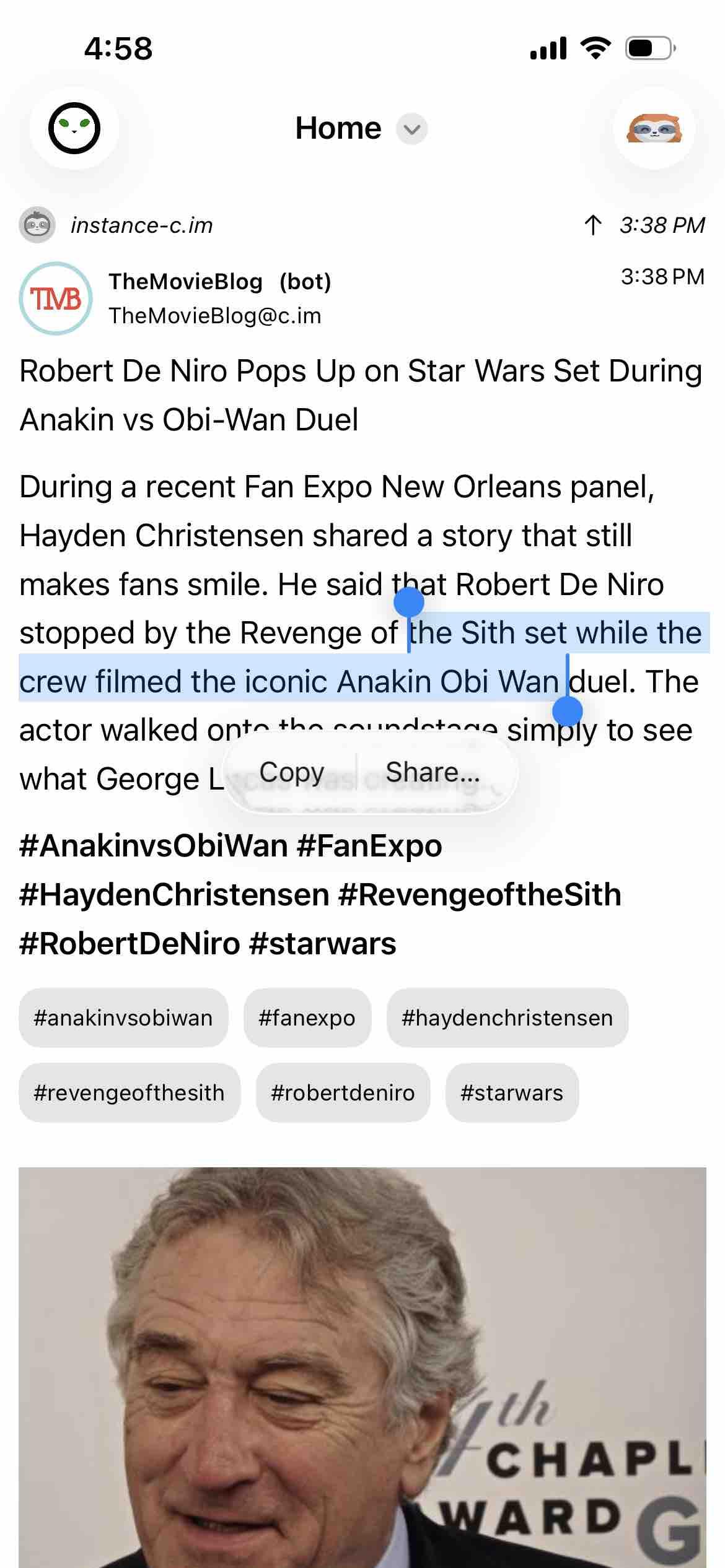Image resolution: width=725 pixels, height=1568 pixels.
Task: Share the selected text
Action: (x=433, y=773)
